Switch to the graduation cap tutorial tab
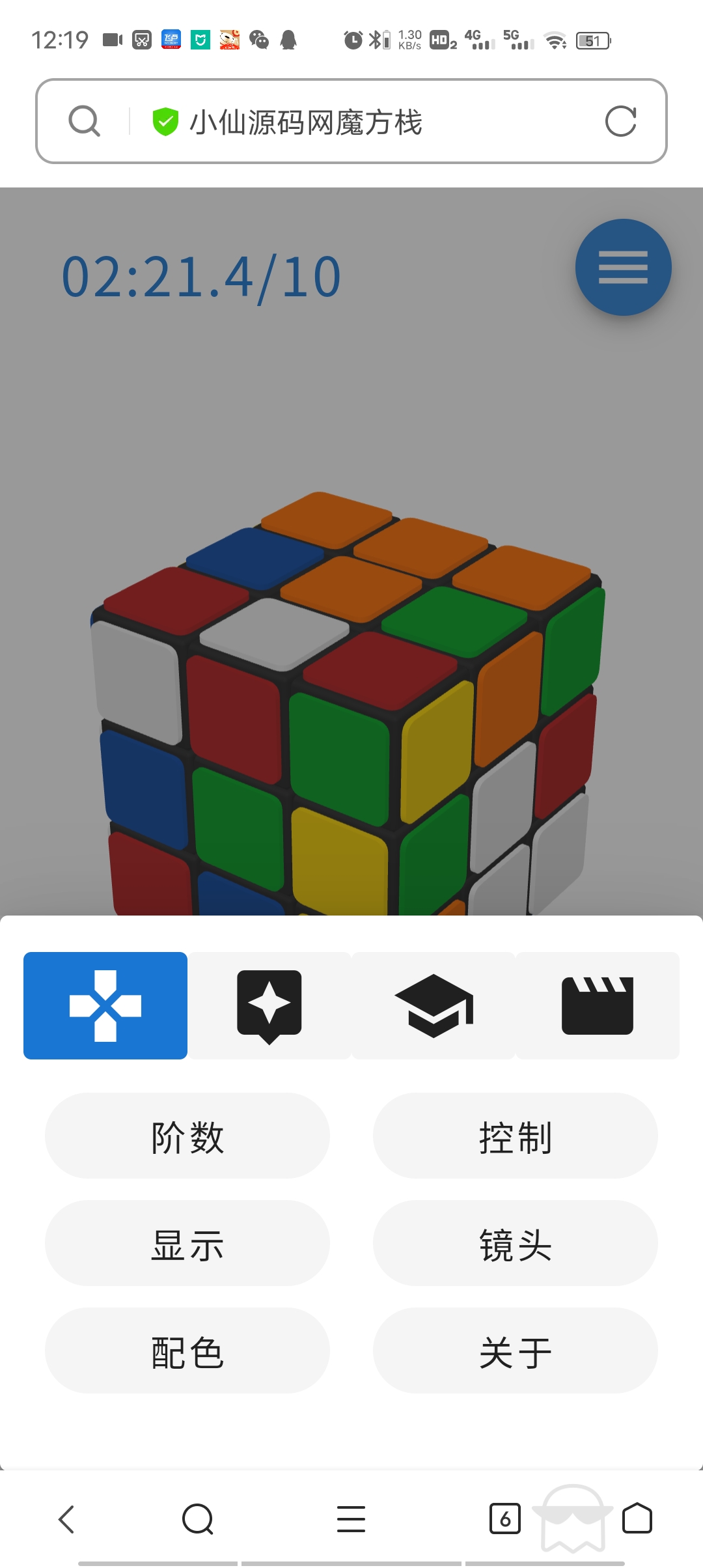 [434, 1005]
